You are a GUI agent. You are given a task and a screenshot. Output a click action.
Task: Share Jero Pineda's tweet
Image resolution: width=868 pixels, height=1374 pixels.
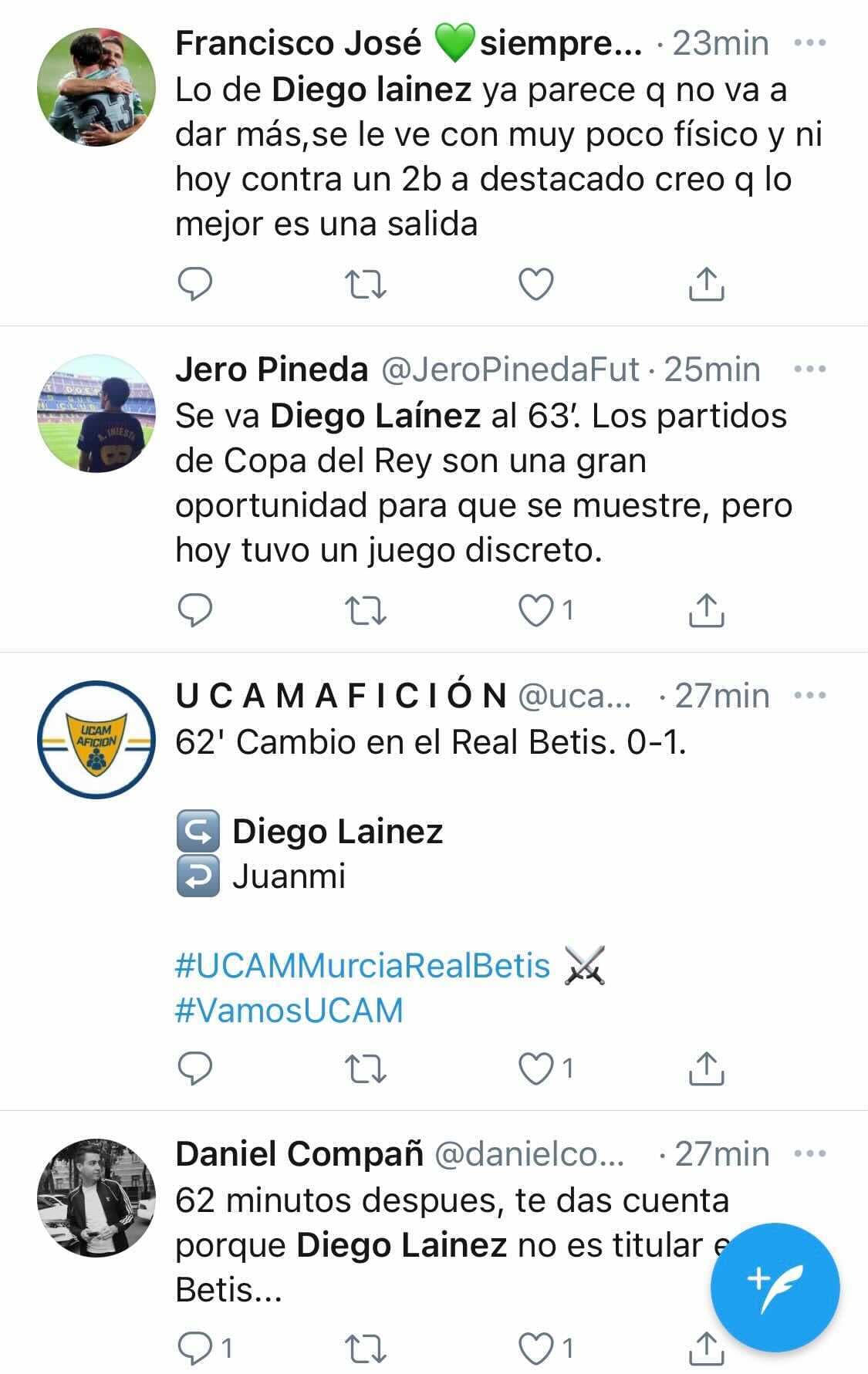[705, 611]
